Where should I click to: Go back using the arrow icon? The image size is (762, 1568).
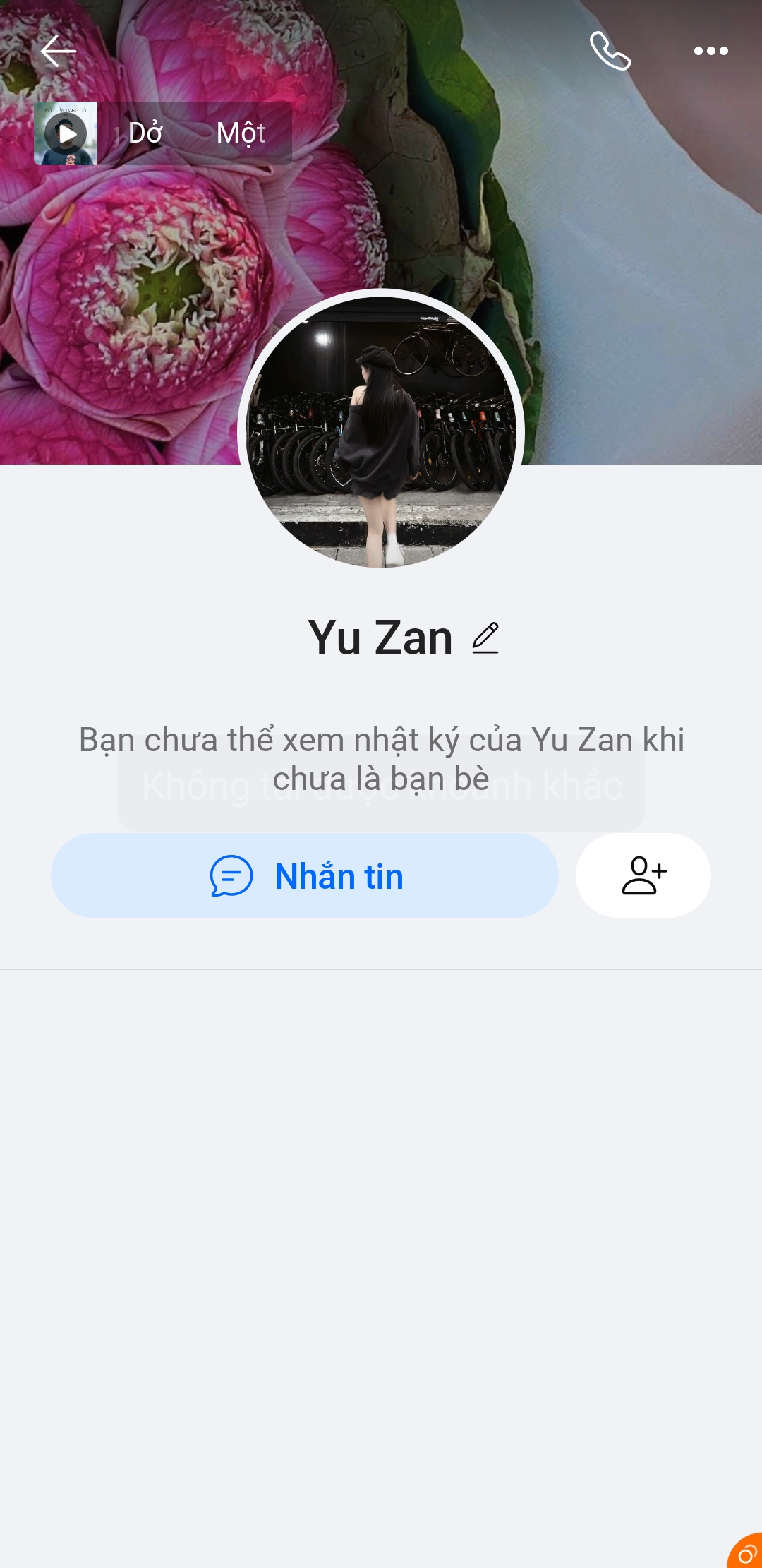(58, 51)
